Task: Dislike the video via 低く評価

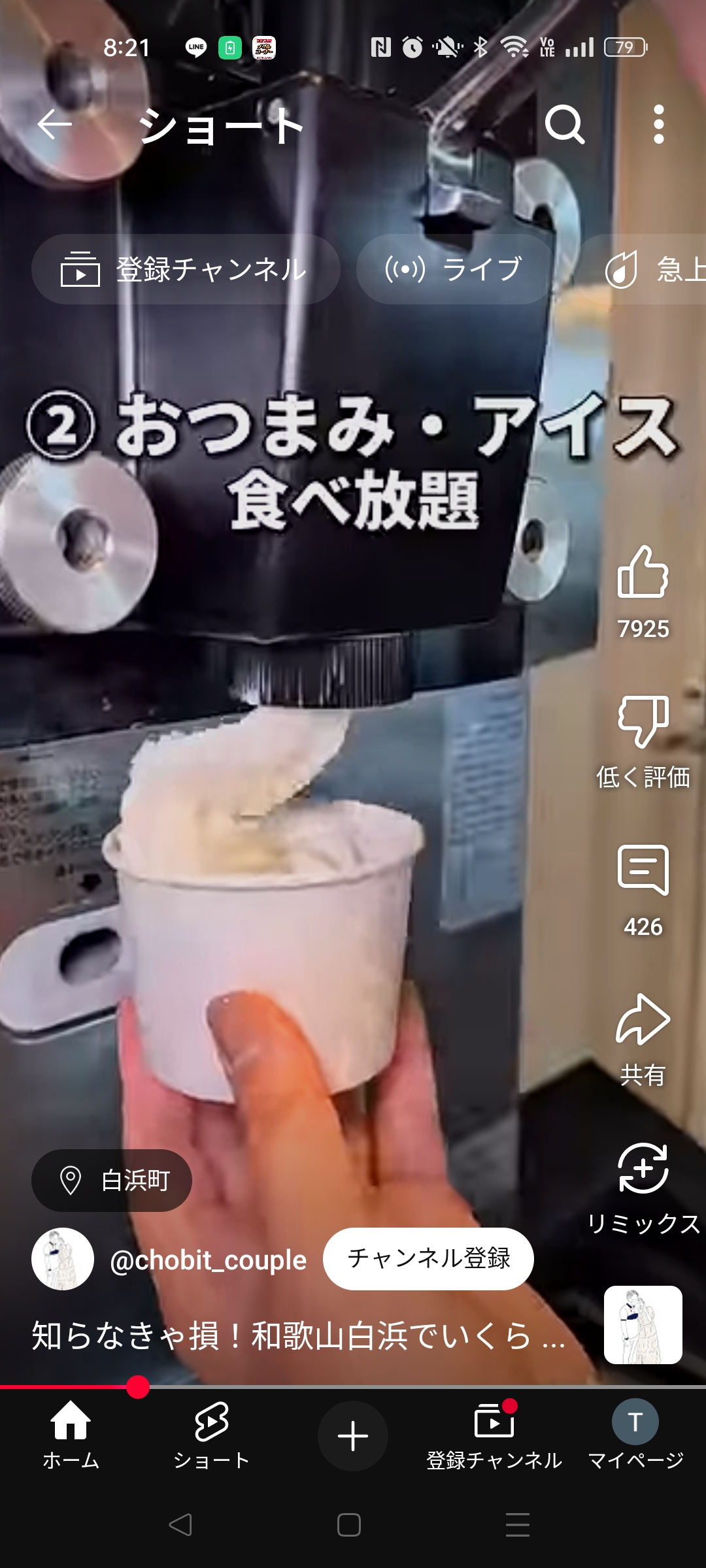Action: (643, 722)
